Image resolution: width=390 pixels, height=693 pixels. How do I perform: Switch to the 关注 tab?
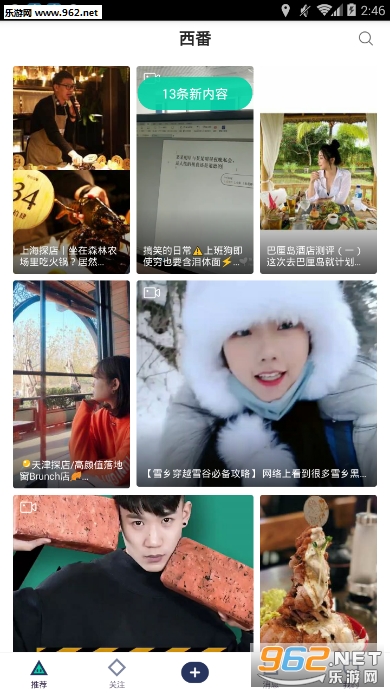click(x=117, y=673)
